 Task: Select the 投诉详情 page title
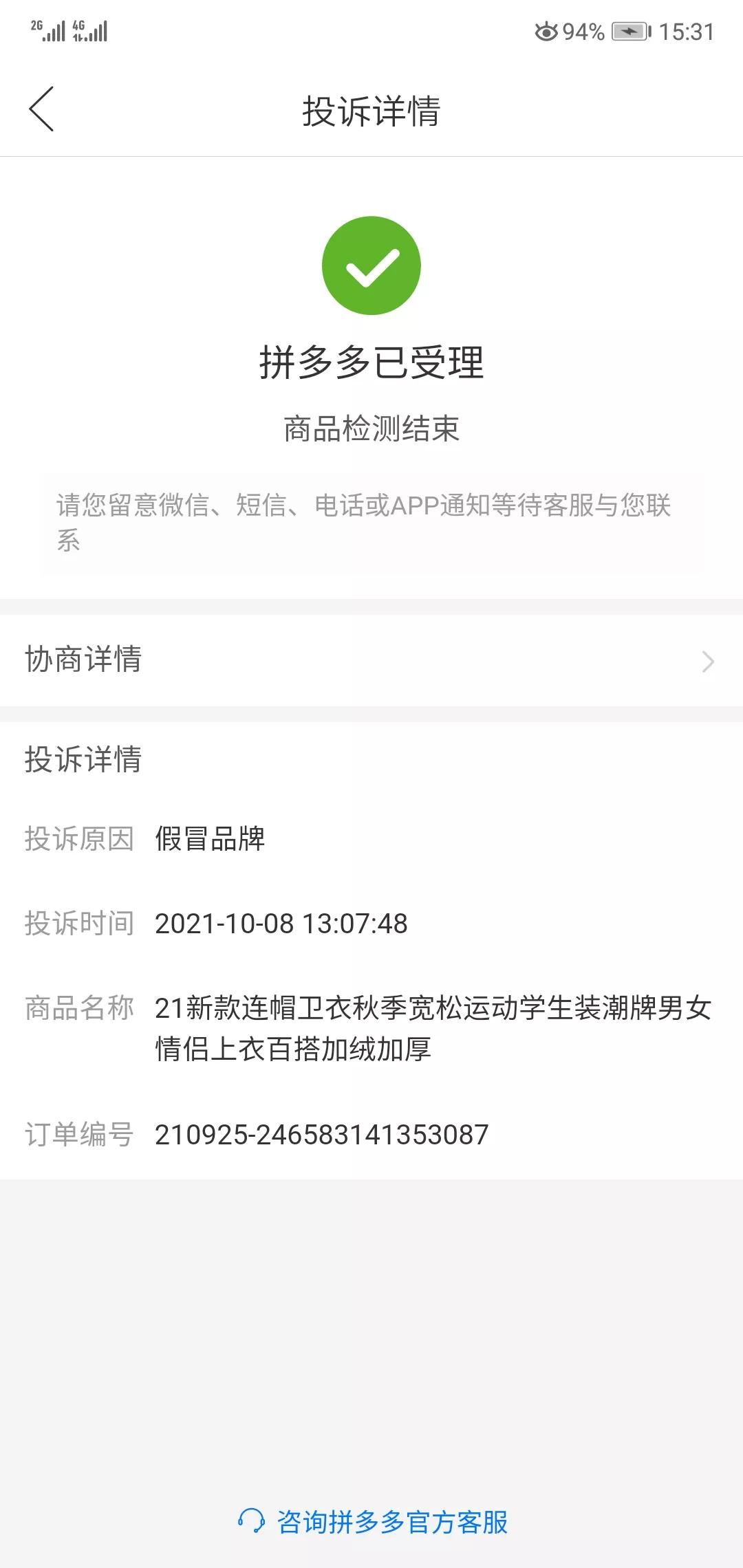pyautogui.click(x=371, y=110)
